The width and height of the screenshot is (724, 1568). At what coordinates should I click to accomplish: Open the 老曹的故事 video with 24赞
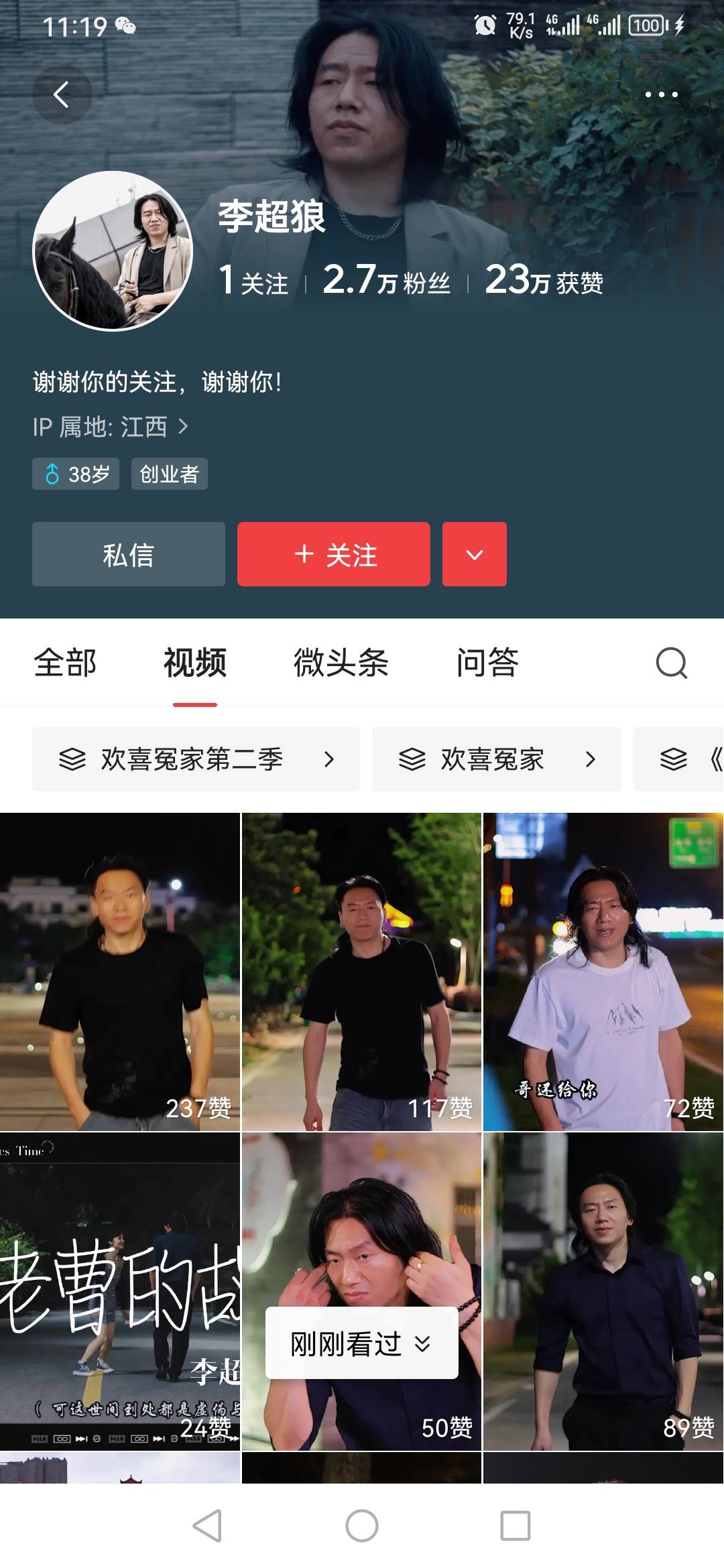click(120, 1291)
